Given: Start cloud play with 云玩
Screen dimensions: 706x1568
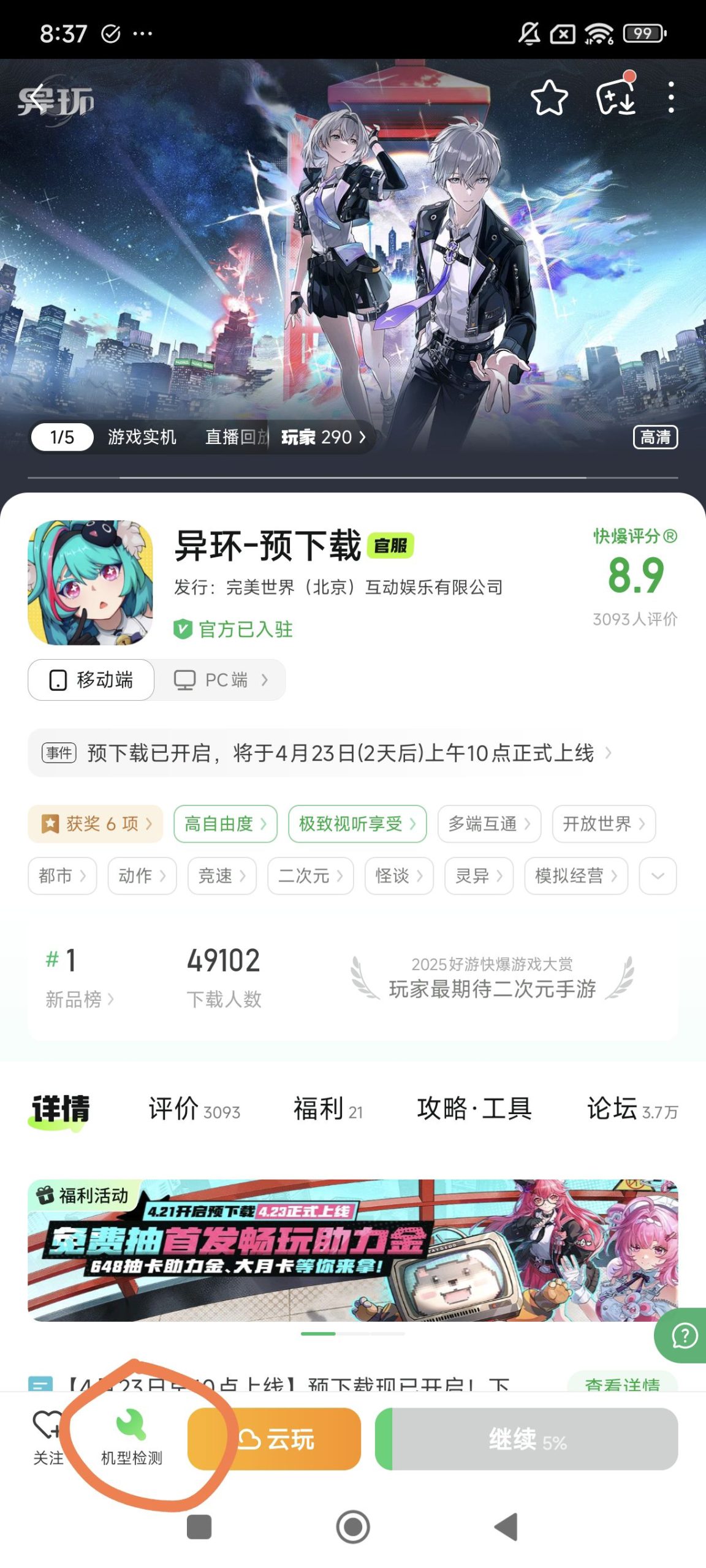Looking at the screenshot, I should (x=274, y=1439).
